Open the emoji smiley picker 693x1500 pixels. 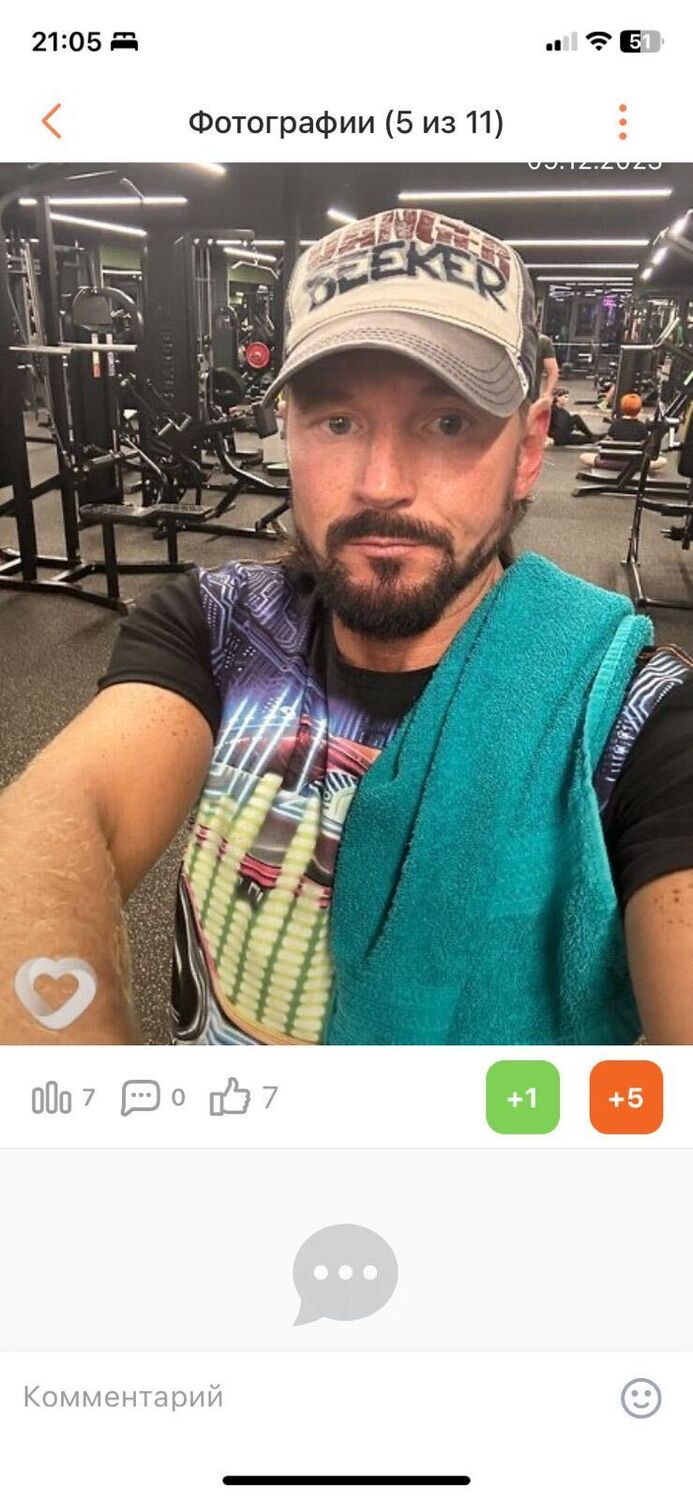point(641,1397)
